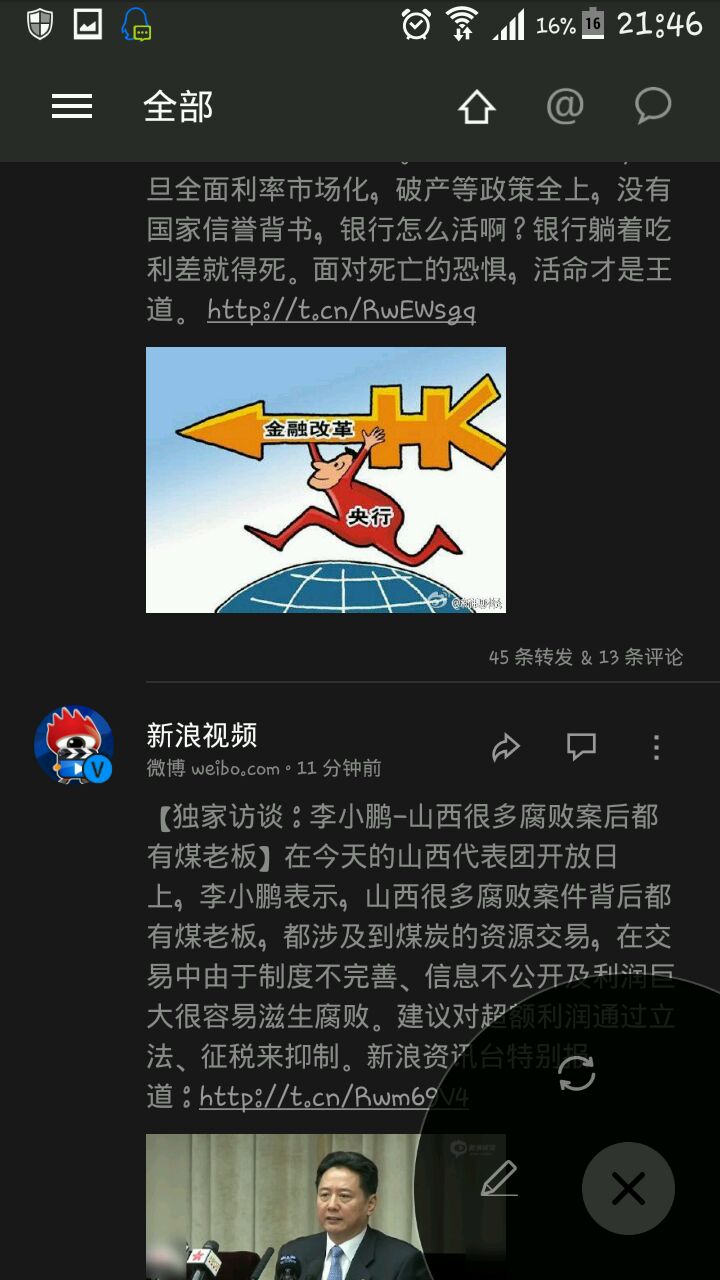Screen dimensions: 720x1280
Task: Open the hamburger drawer menu
Action: (x=72, y=107)
